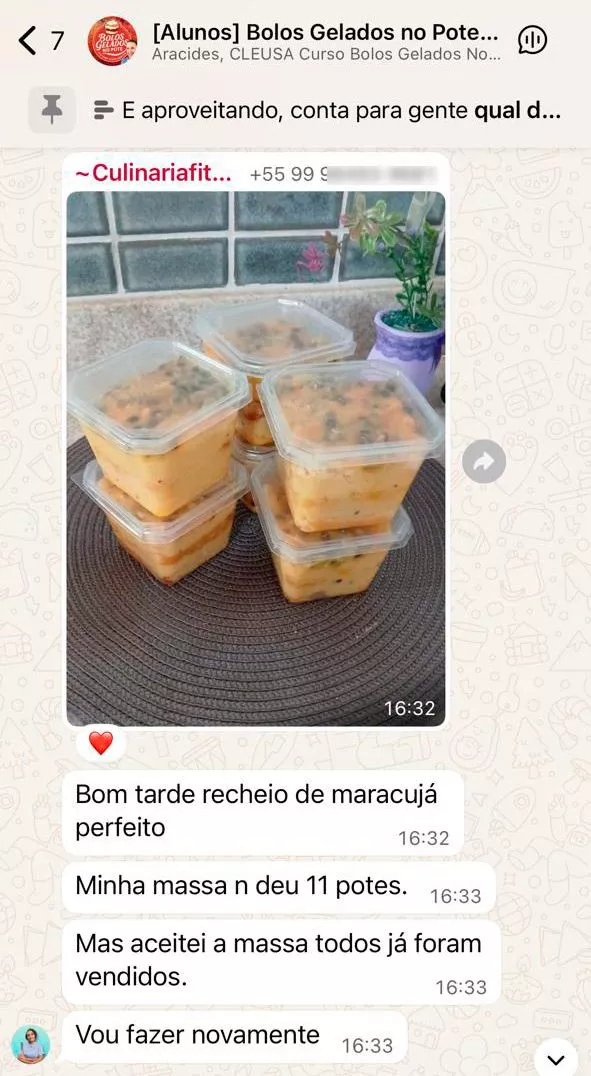Start a group voice chat
This screenshot has width=591, height=1076.
pos(532,40)
